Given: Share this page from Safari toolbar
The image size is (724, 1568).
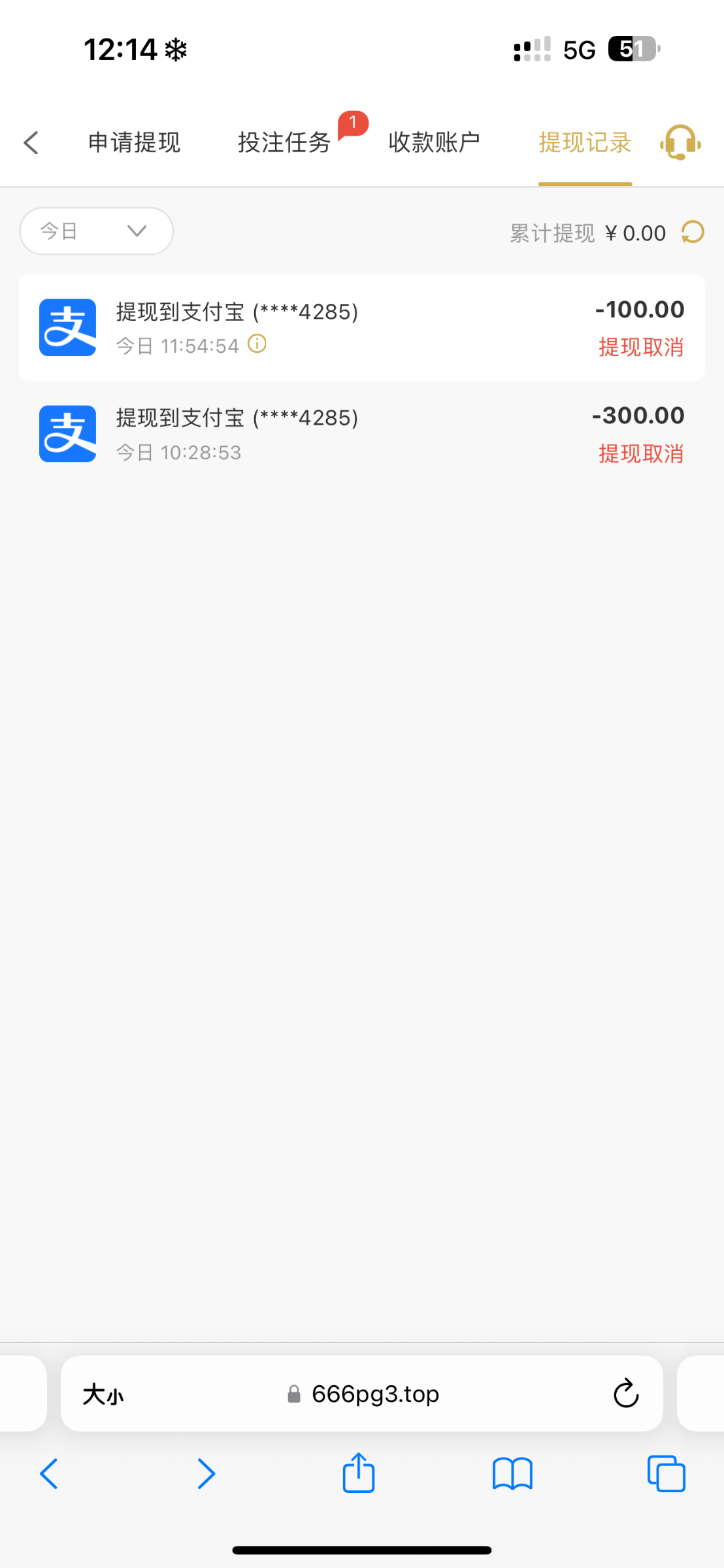Looking at the screenshot, I should click(359, 1473).
